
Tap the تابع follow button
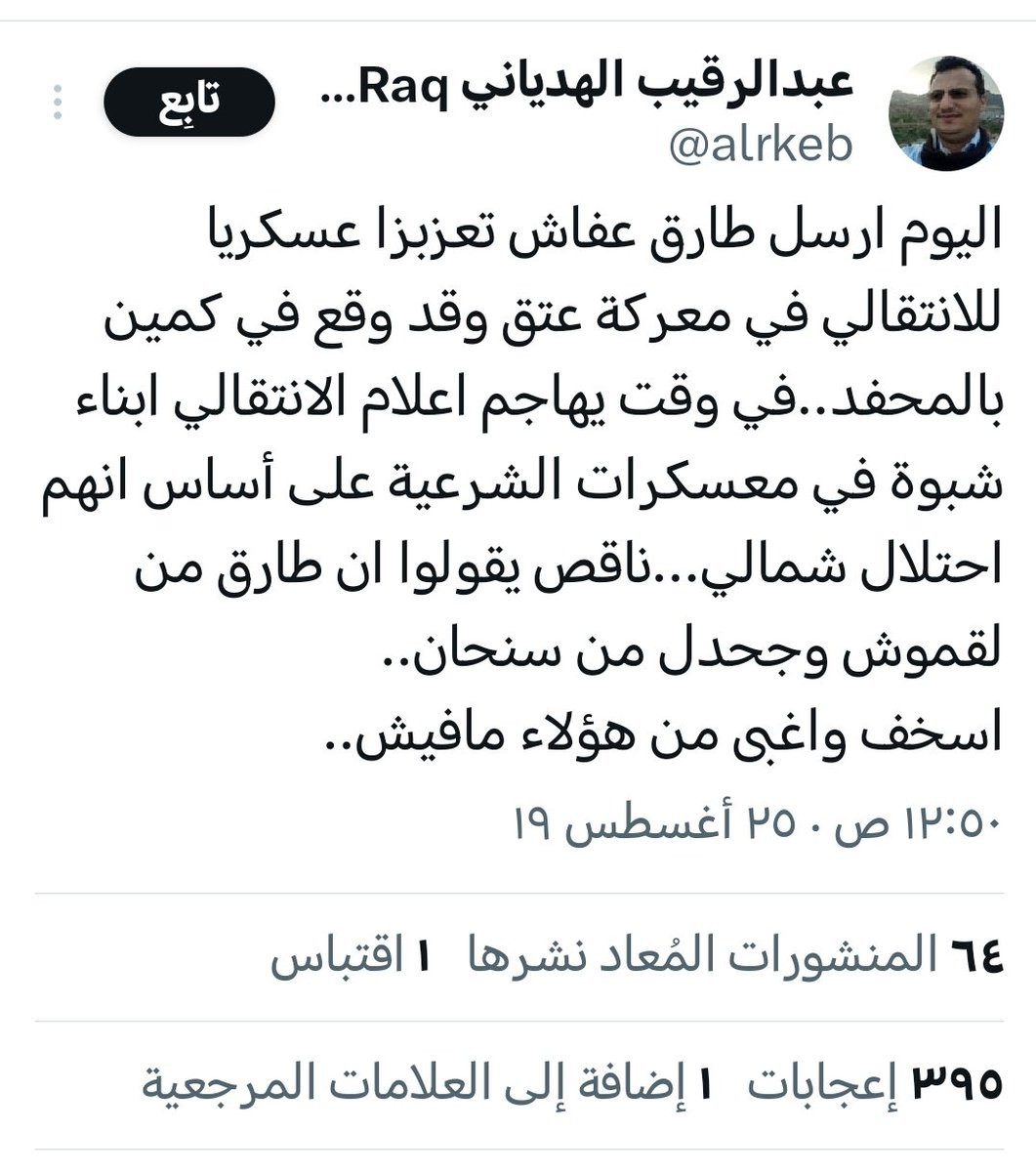[189, 102]
